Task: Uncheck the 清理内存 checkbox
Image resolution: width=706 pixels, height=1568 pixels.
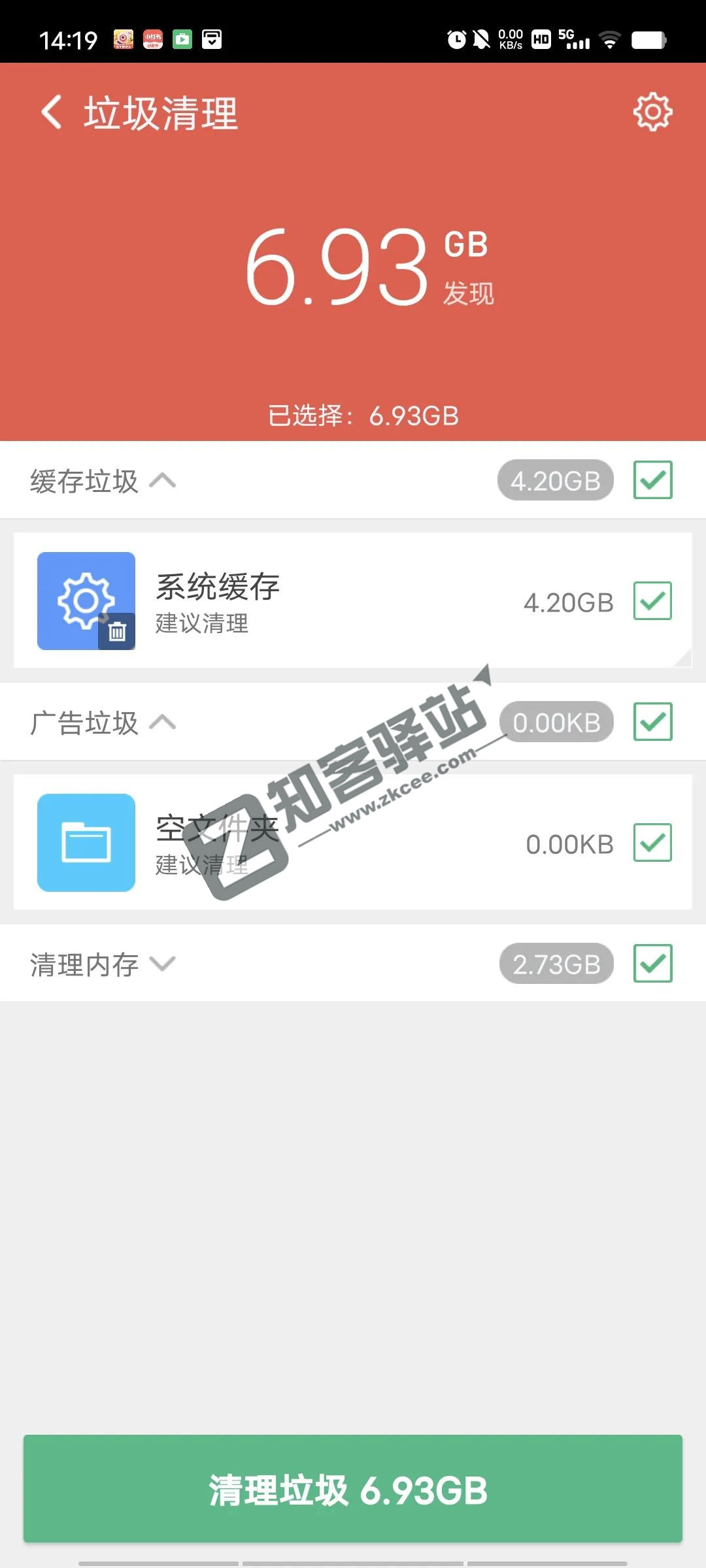Action: pyautogui.click(x=652, y=963)
